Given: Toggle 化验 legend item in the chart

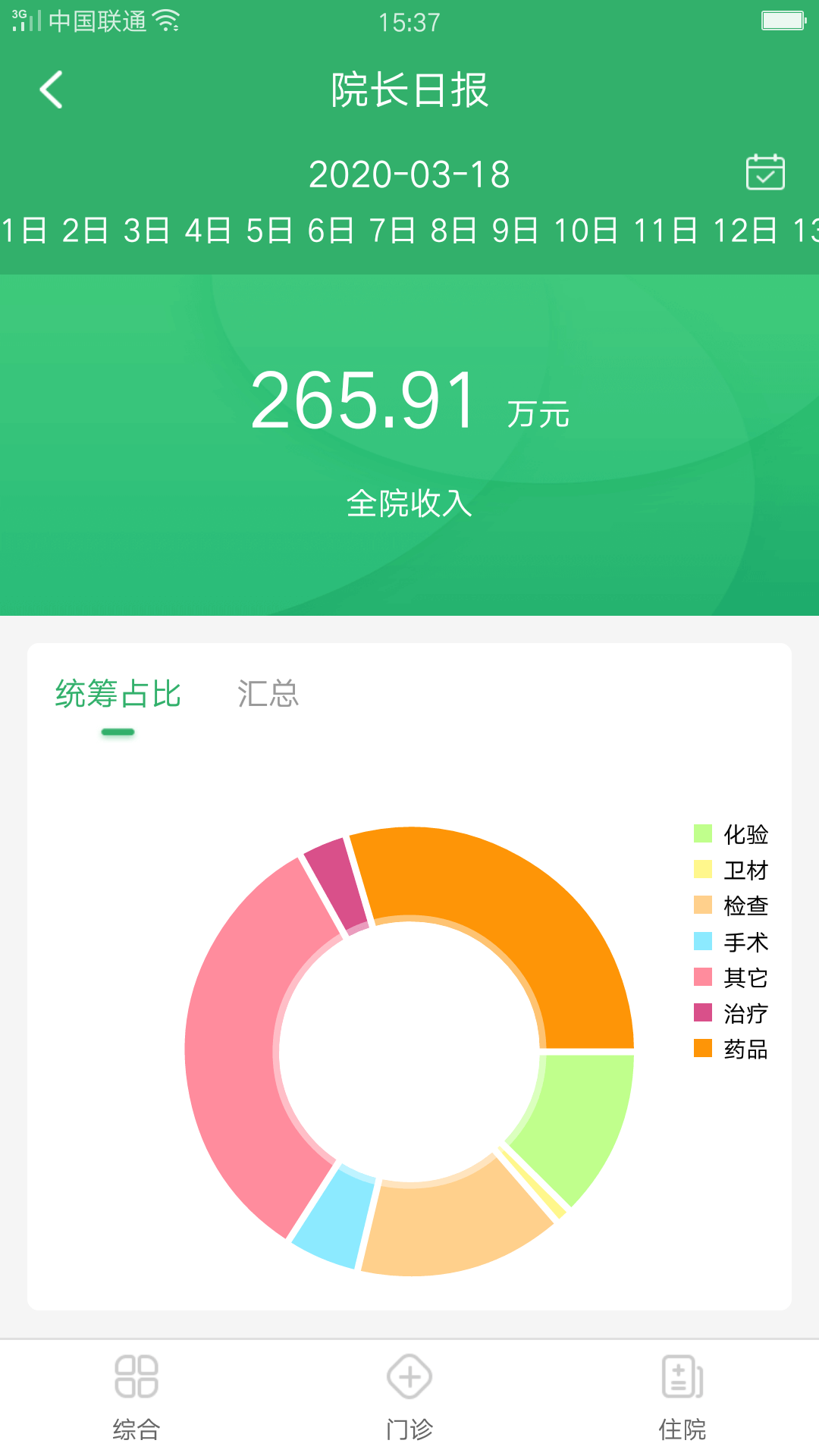Looking at the screenshot, I should tap(731, 834).
